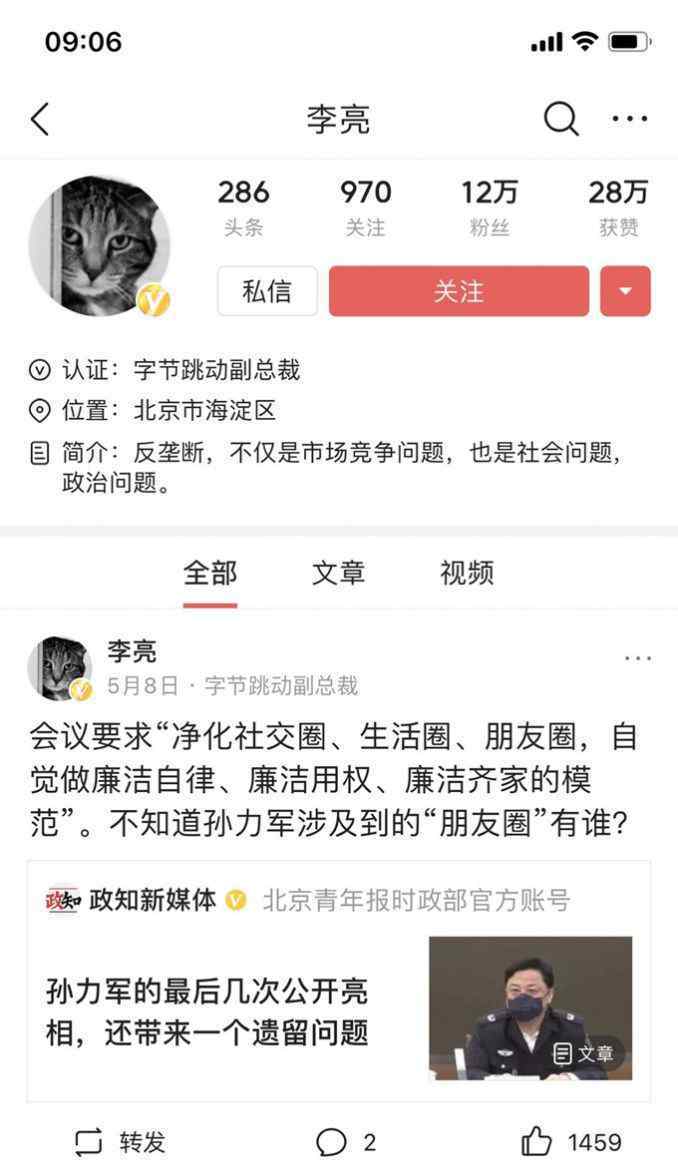Open the top bar overflow menu
Viewport: 678px width, 1165px height.
[x=629, y=119]
